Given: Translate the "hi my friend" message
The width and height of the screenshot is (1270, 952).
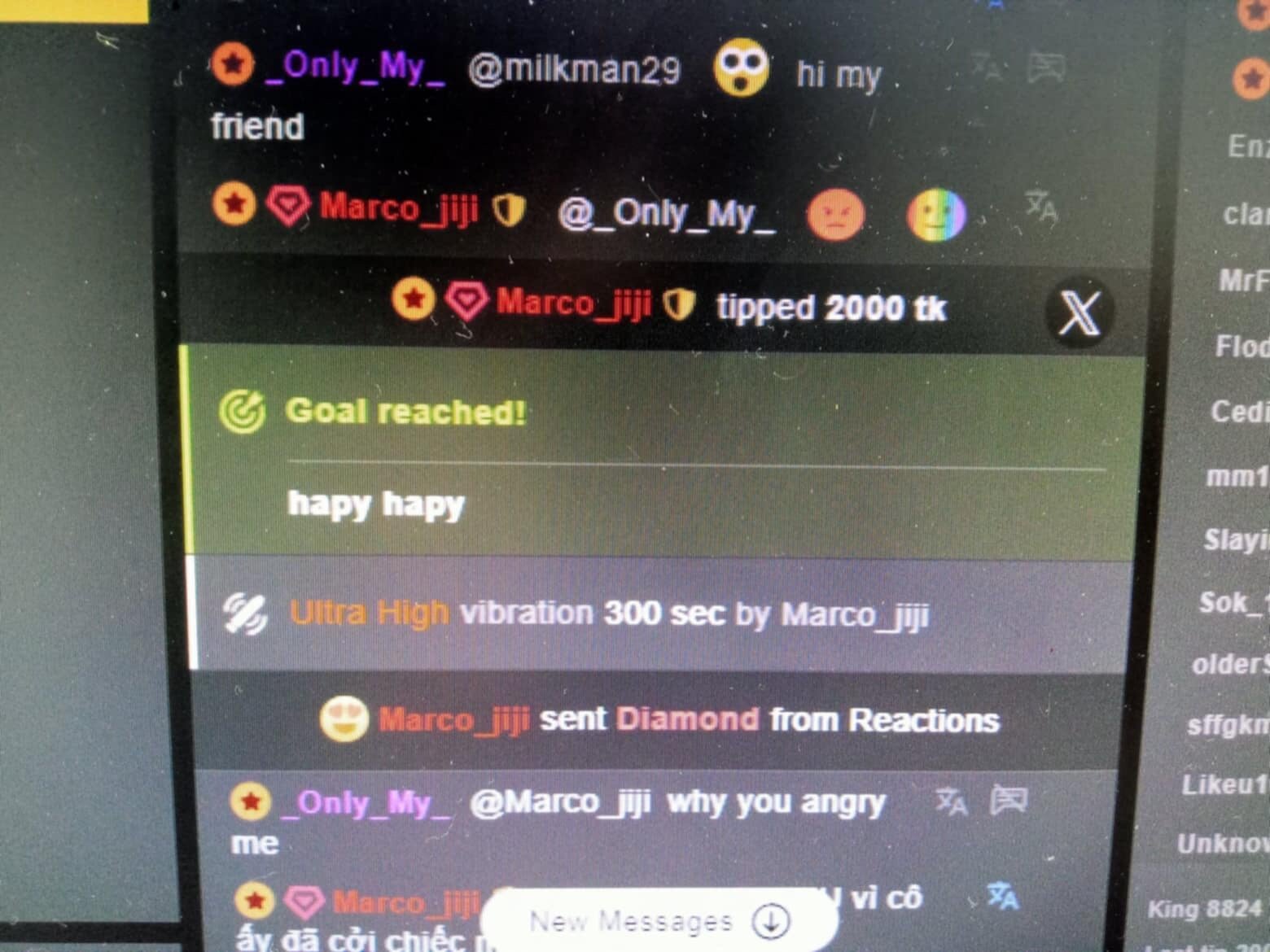Looking at the screenshot, I should click(x=988, y=67).
